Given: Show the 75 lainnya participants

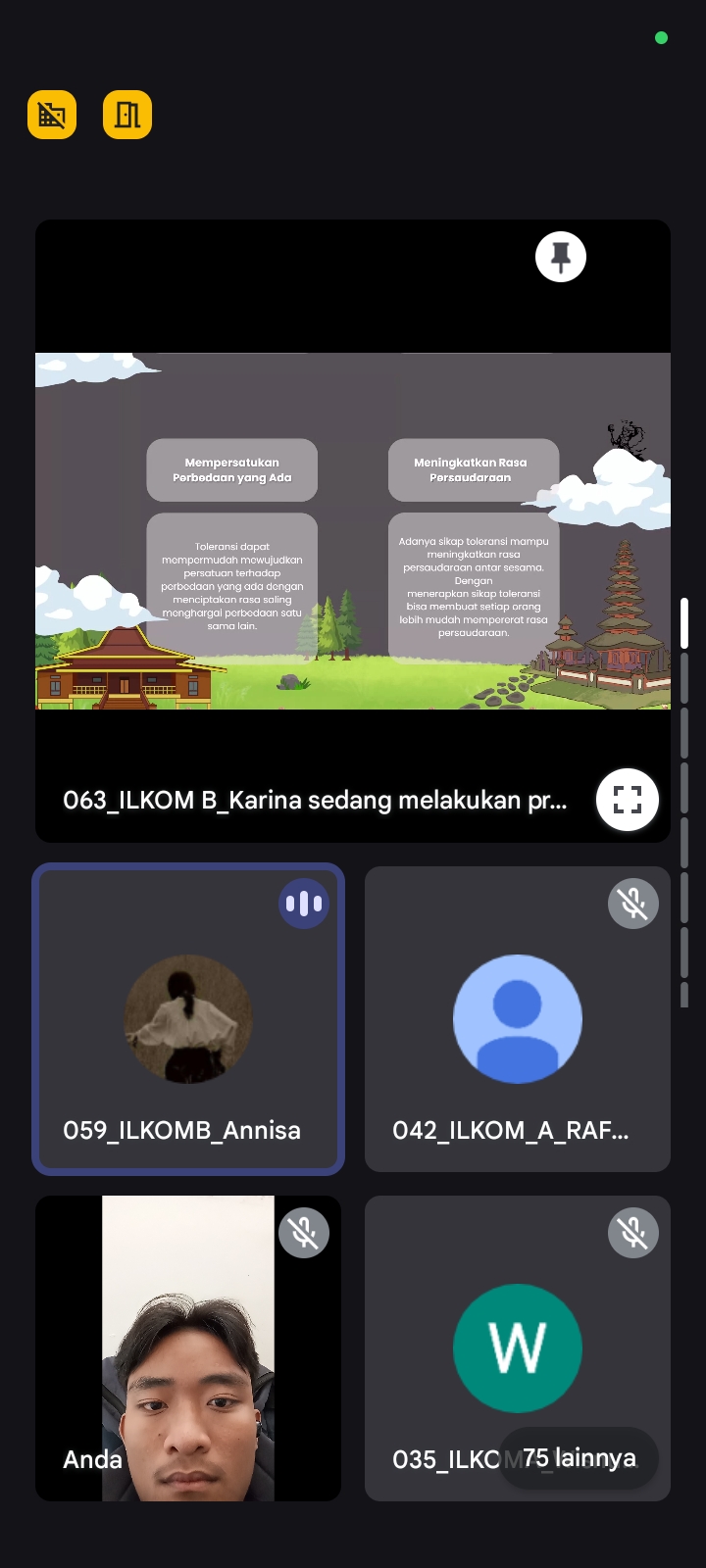Looking at the screenshot, I should click(x=579, y=1458).
